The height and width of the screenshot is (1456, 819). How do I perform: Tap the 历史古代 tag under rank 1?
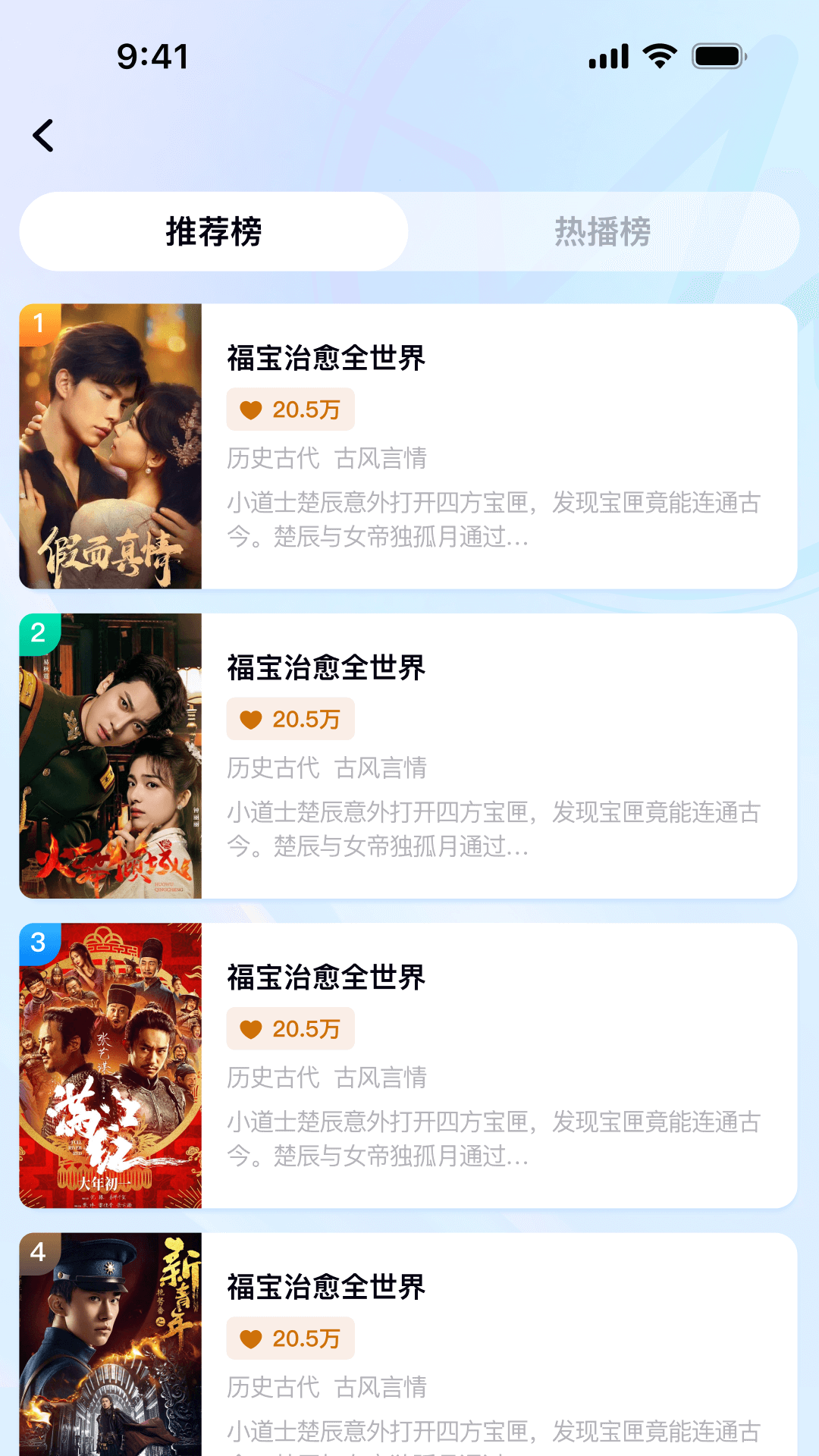coord(272,458)
